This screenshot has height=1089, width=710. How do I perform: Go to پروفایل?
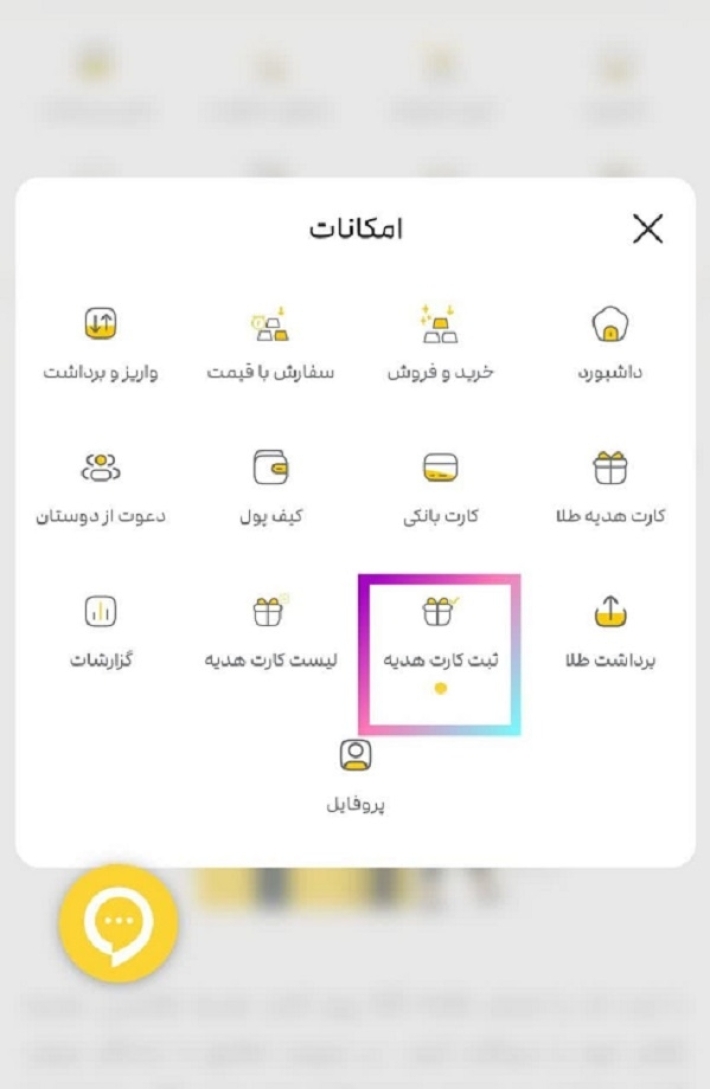(x=355, y=774)
